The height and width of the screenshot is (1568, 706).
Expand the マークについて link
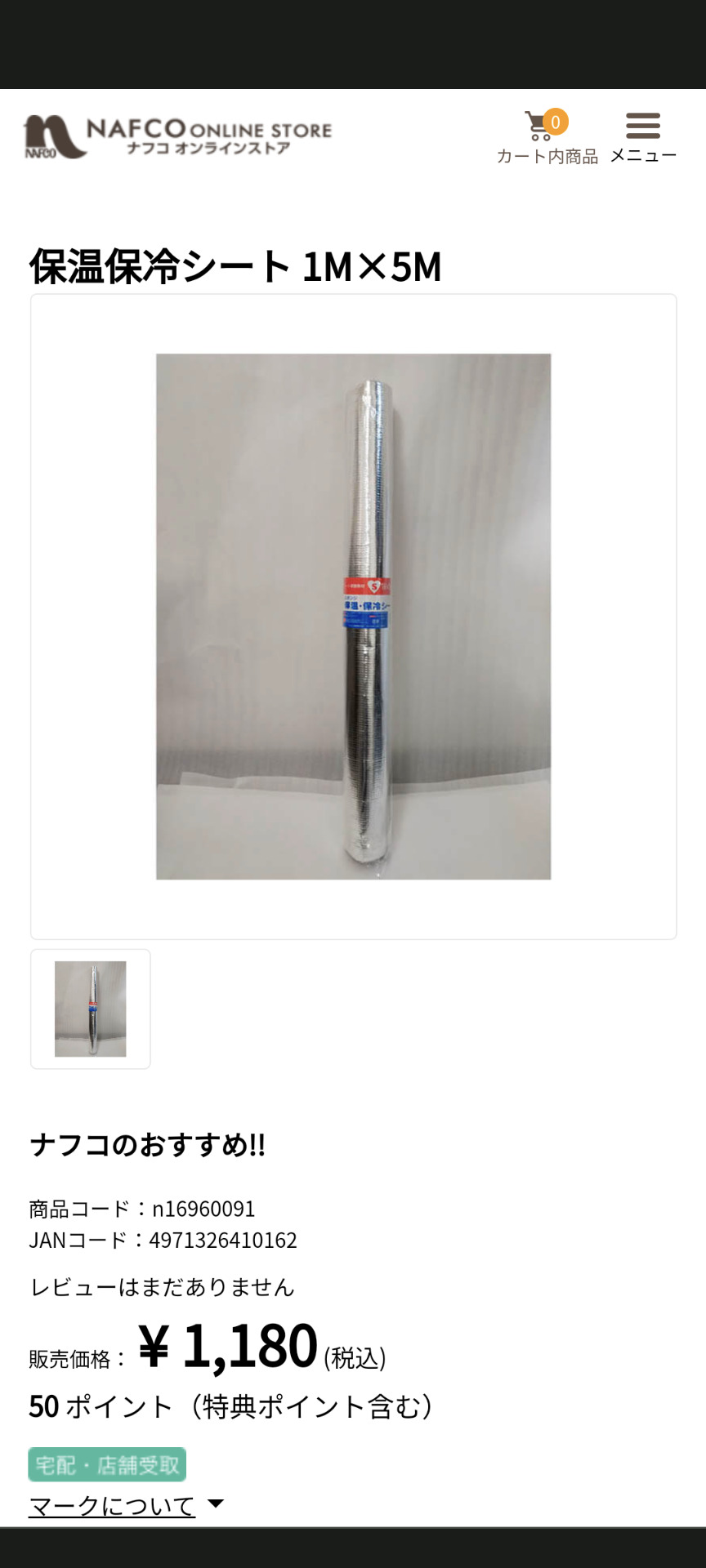point(126,1505)
